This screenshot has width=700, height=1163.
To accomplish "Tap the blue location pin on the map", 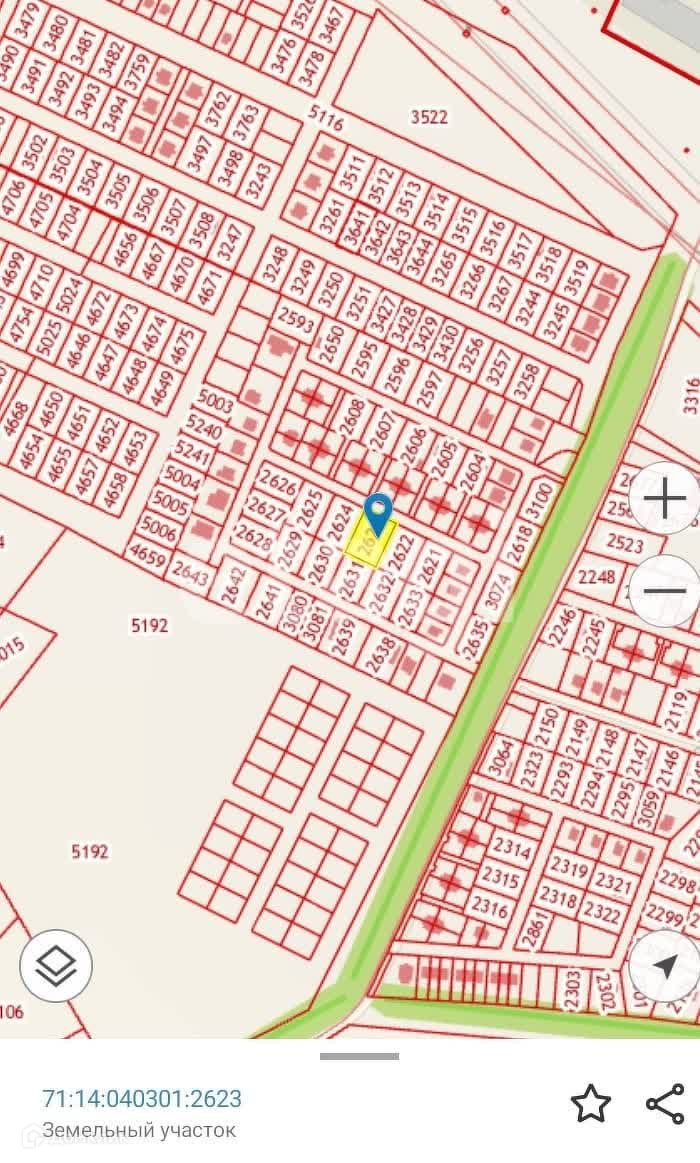I will point(378,515).
